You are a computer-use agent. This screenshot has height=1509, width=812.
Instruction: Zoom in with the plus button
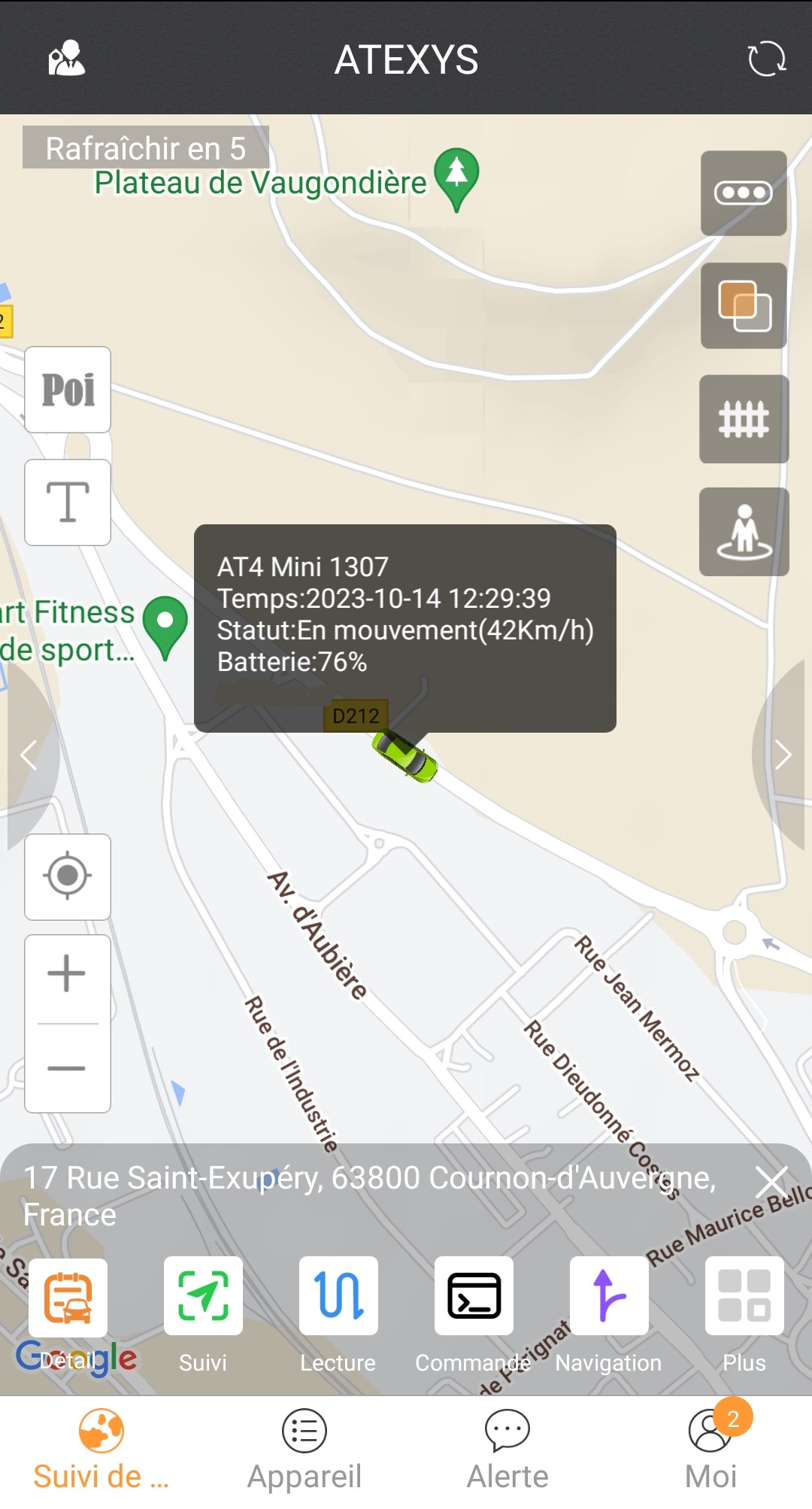click(67, 974)
